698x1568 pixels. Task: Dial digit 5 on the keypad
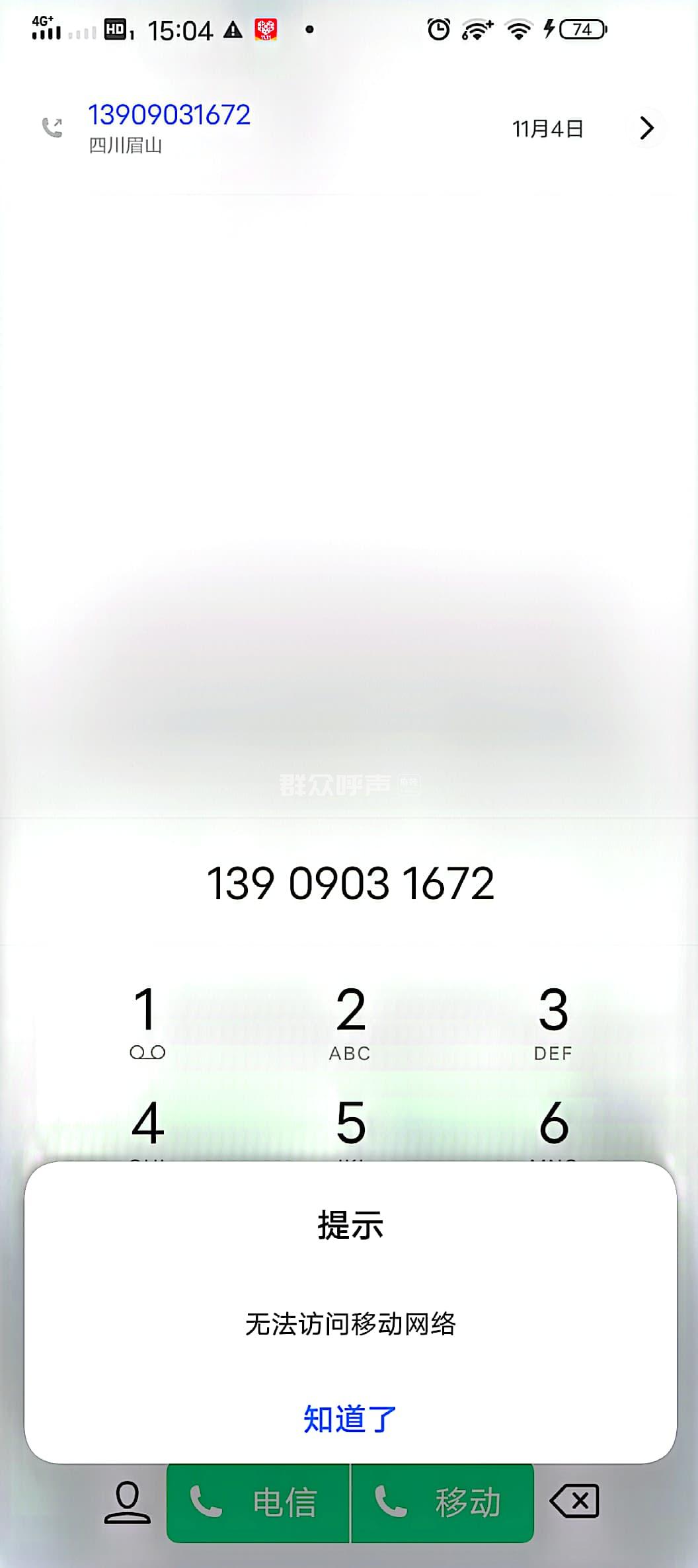pos(350,1124)
